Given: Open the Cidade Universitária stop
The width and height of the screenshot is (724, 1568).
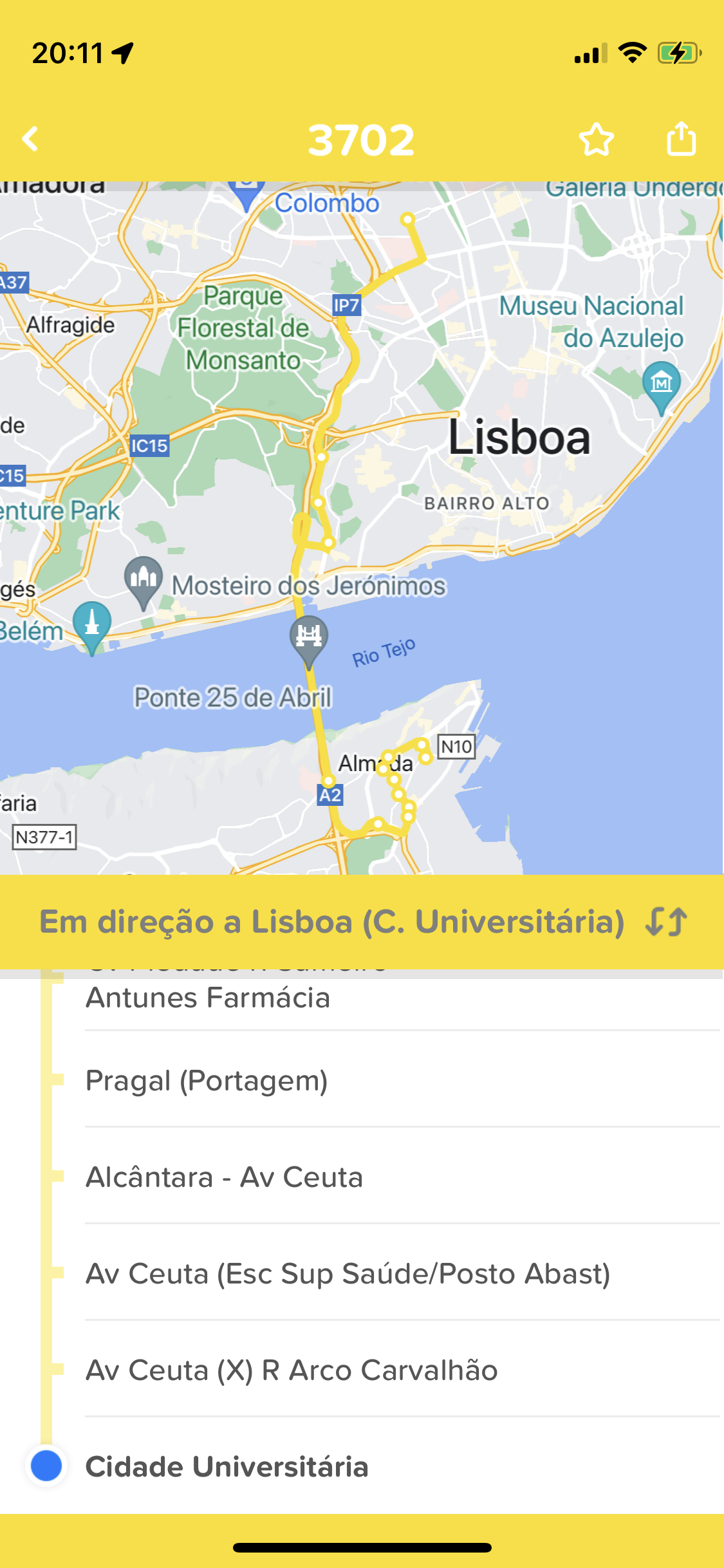Looking at the screenshot, I should coord(402,1466).
